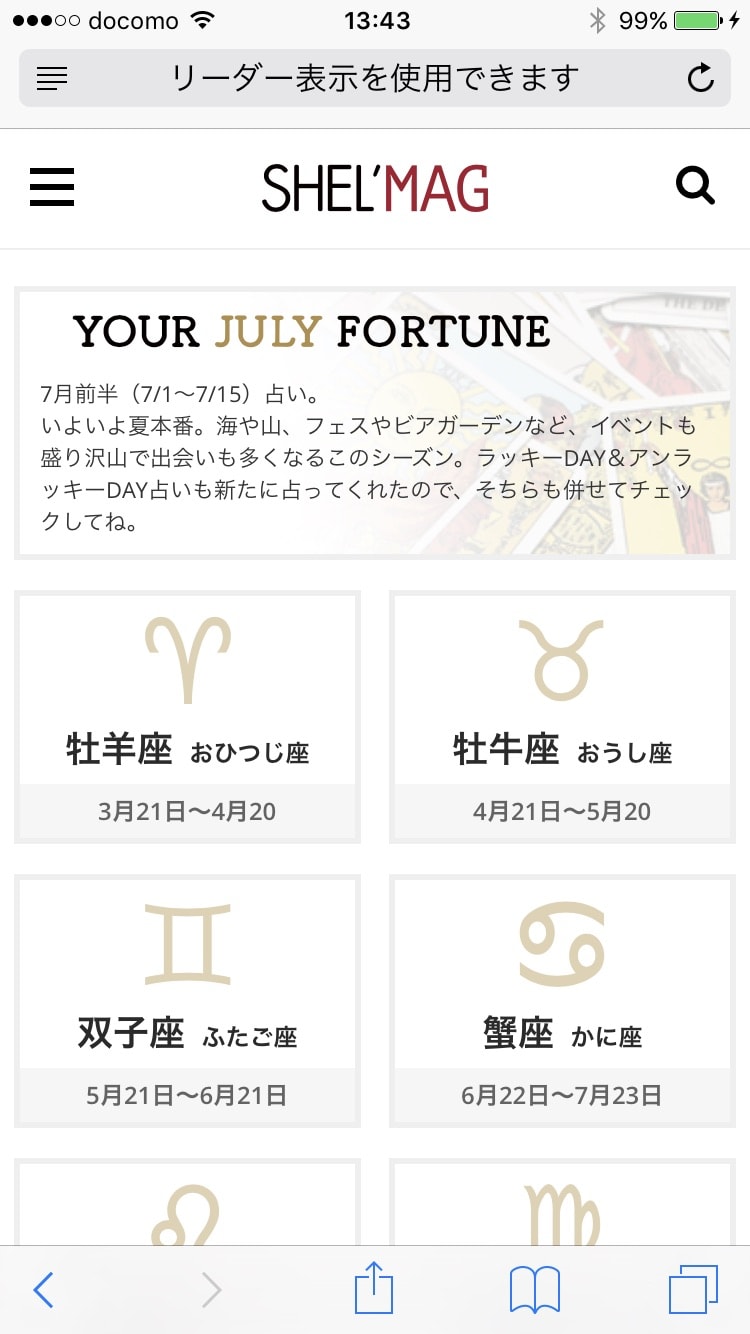This screenshot has width=750, height=1334.
Task: Reload the page in Safari
Action: tap(701, 78)
